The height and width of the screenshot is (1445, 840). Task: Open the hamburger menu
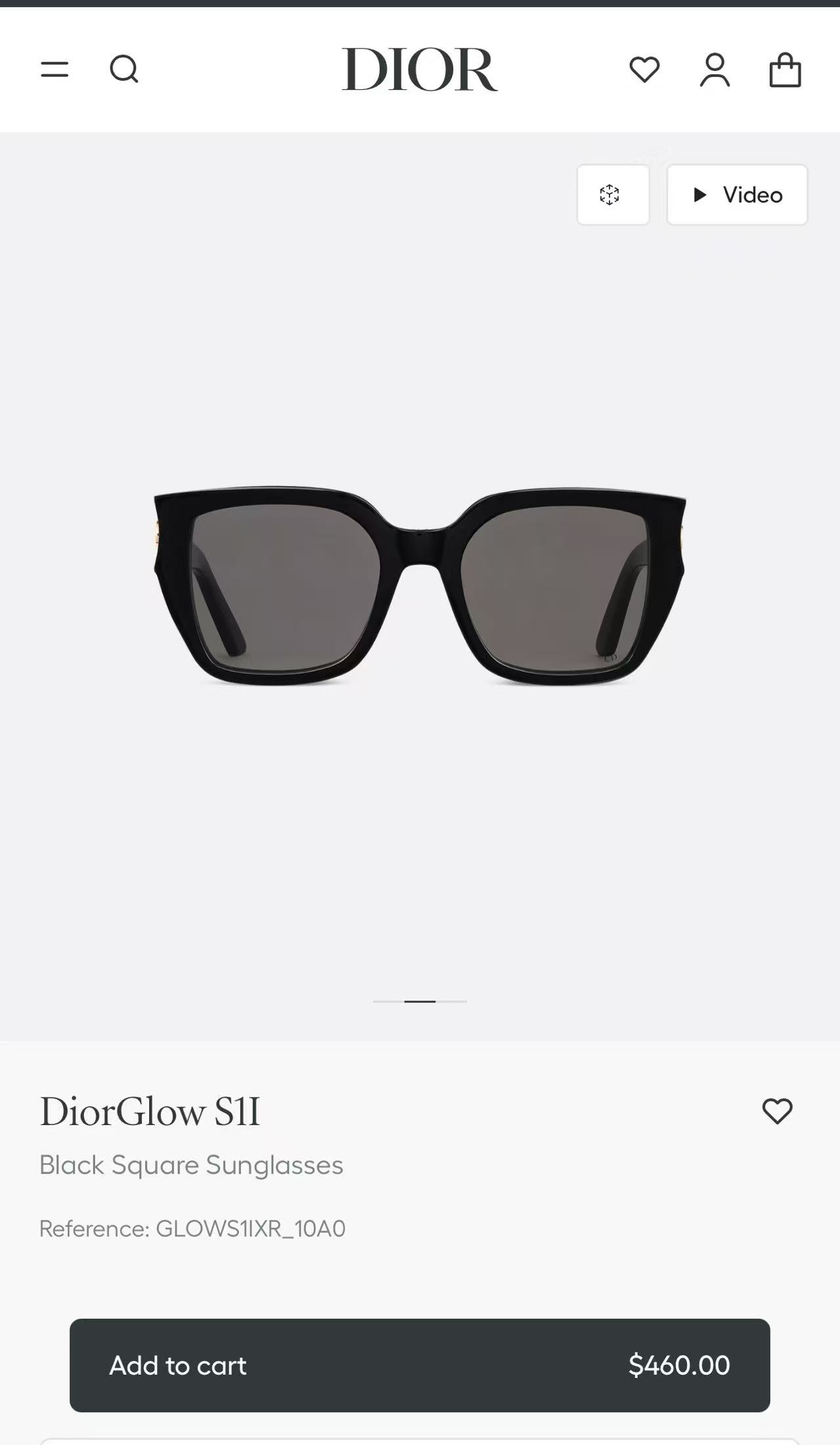(55, 69)
